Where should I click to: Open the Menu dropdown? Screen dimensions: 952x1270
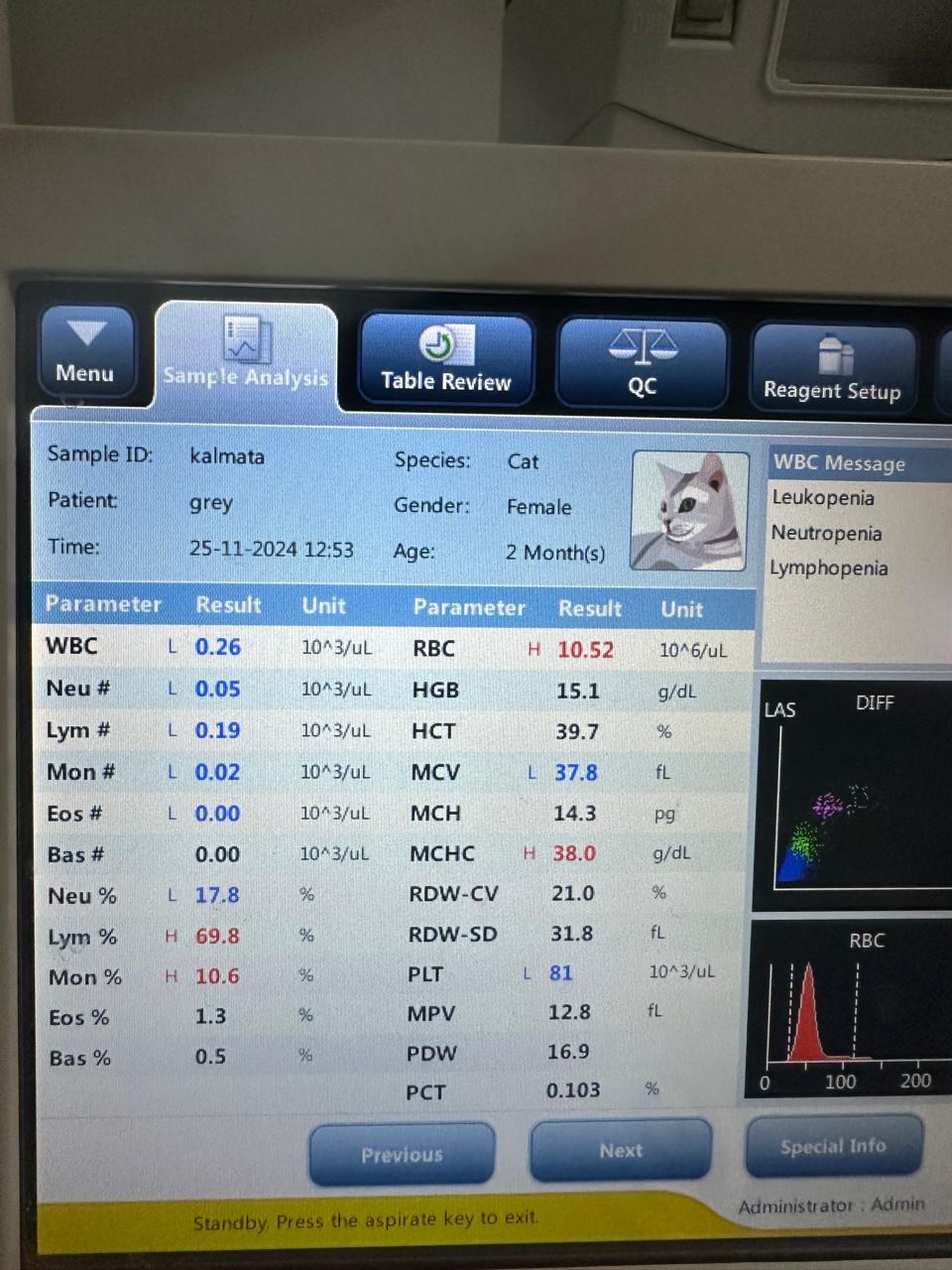click(86, 353)
